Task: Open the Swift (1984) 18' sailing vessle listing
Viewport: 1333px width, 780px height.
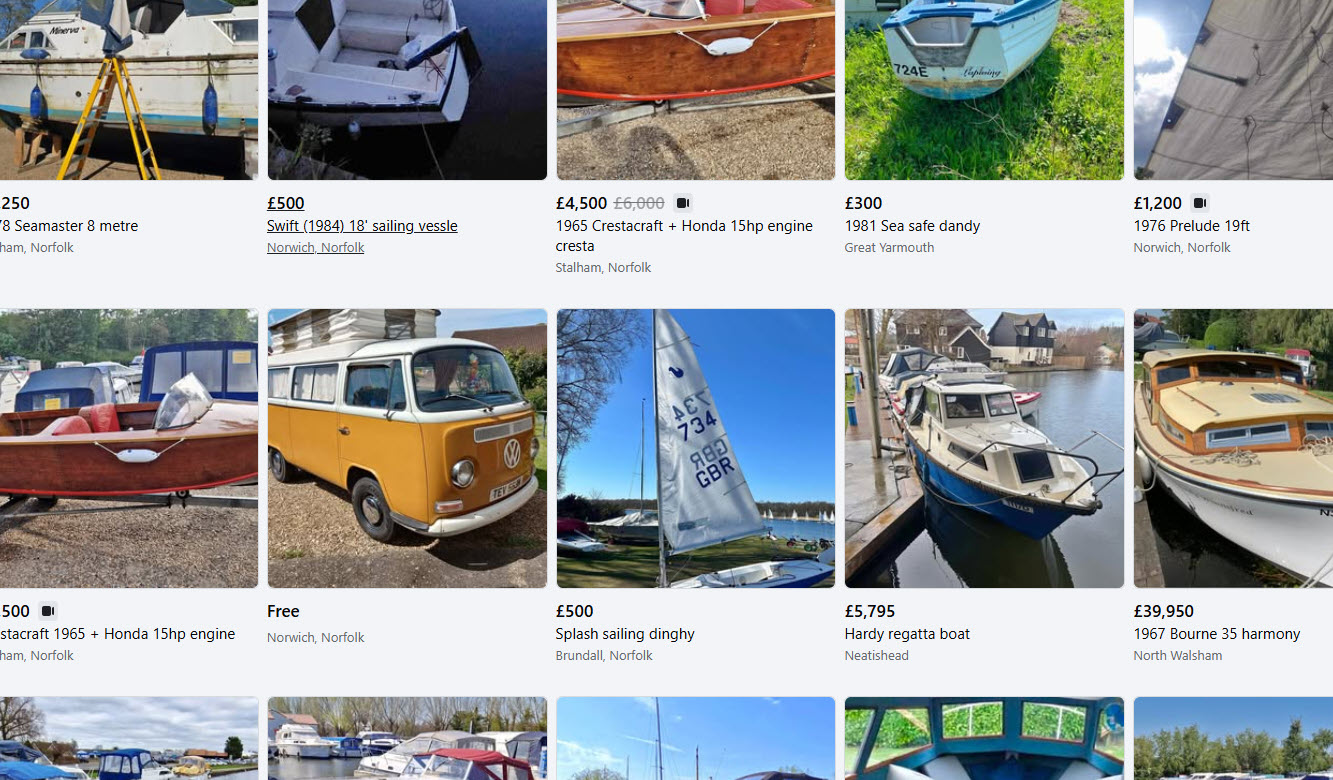Action: (362, 226)
